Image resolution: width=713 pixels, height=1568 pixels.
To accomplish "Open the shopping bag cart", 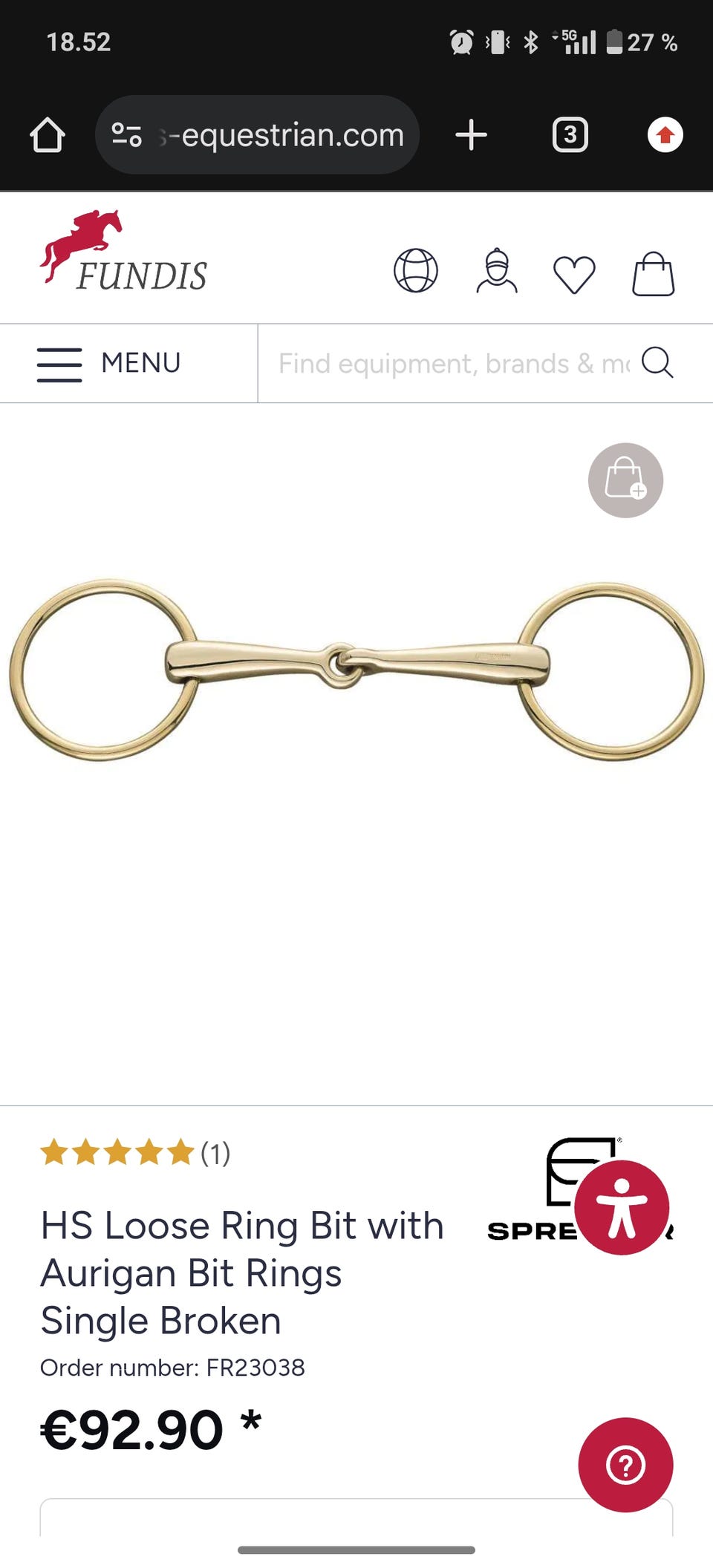I will pos(653,273).
